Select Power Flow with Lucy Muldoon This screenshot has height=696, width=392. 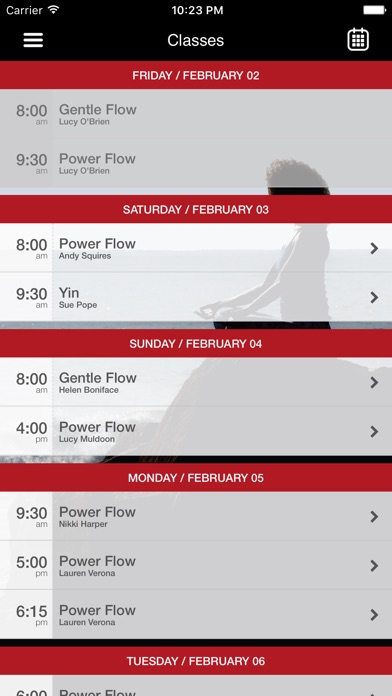[196, 431]
